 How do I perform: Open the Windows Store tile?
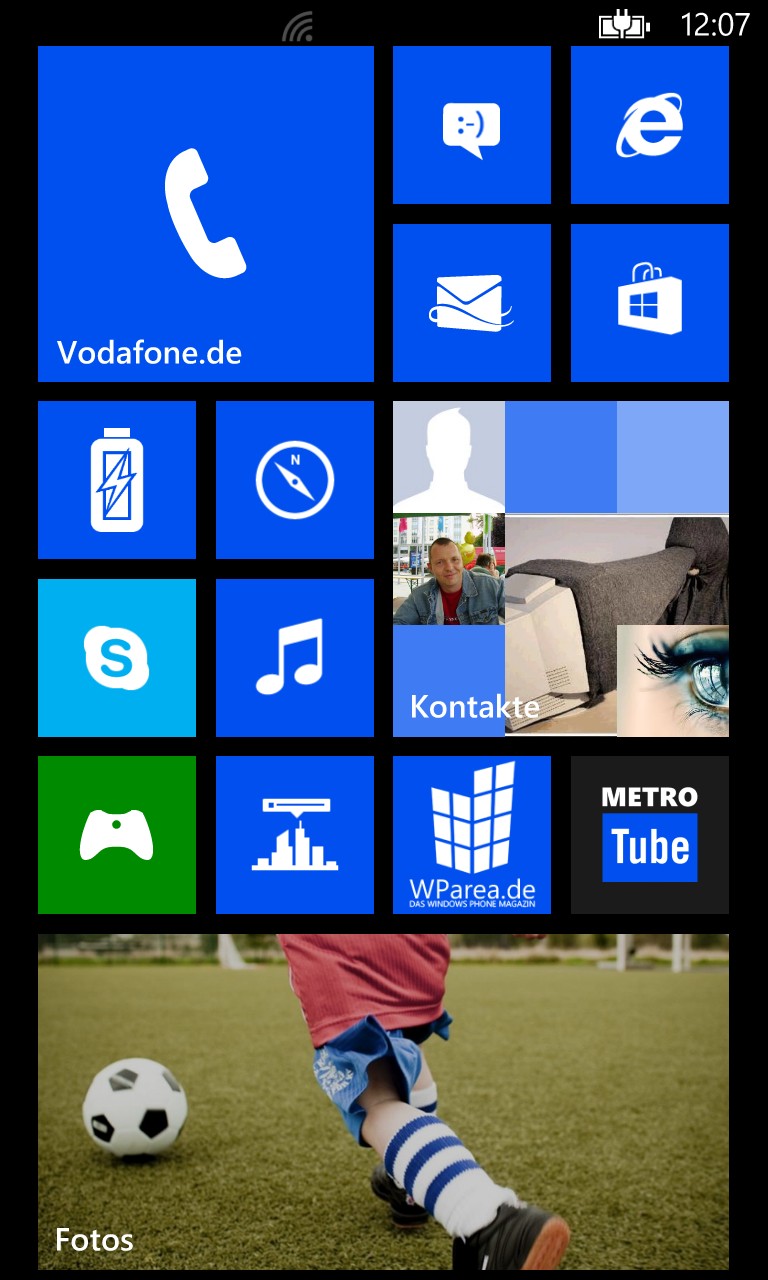click(x=650, y=303)
